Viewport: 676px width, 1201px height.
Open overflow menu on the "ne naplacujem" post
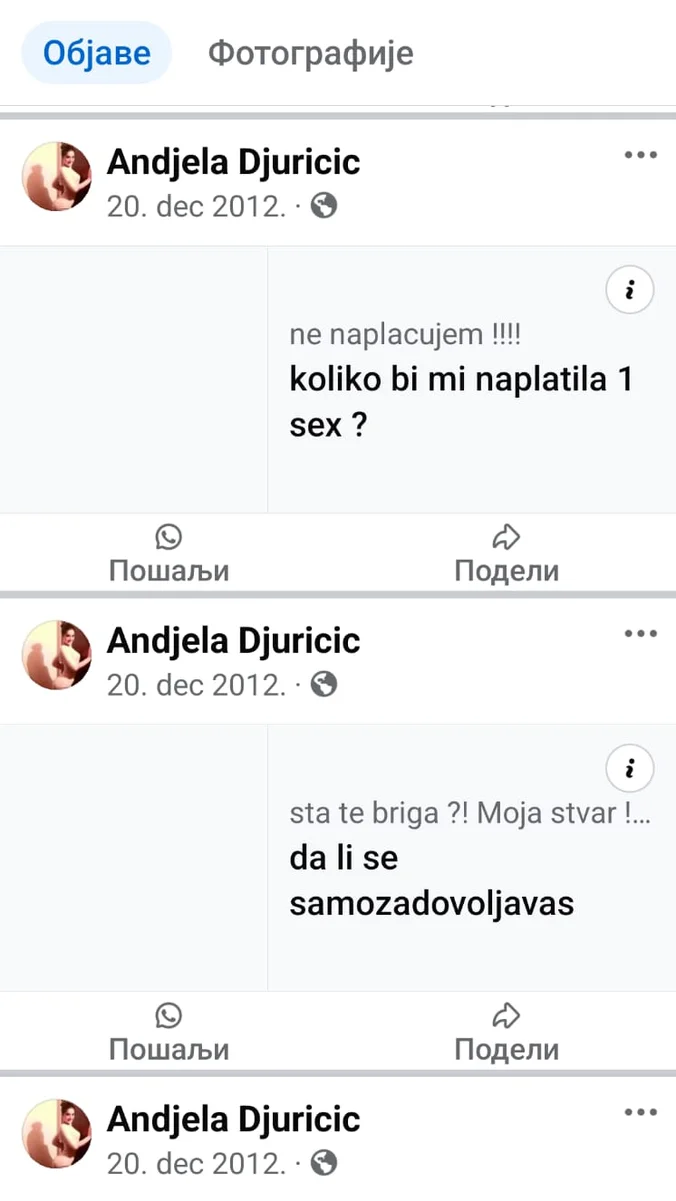point(640,155)
